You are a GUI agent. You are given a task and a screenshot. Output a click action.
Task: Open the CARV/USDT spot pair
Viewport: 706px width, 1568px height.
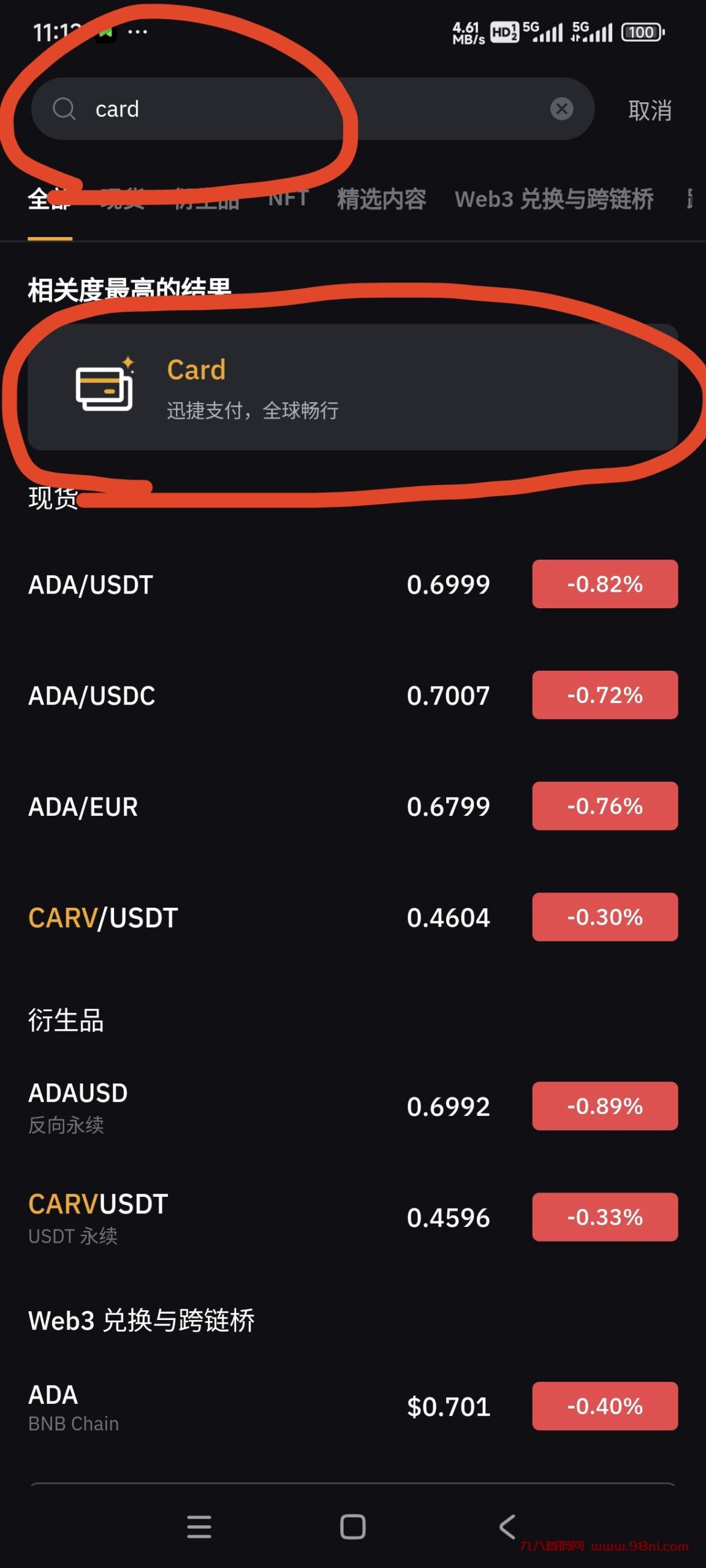tap(352, 918)
